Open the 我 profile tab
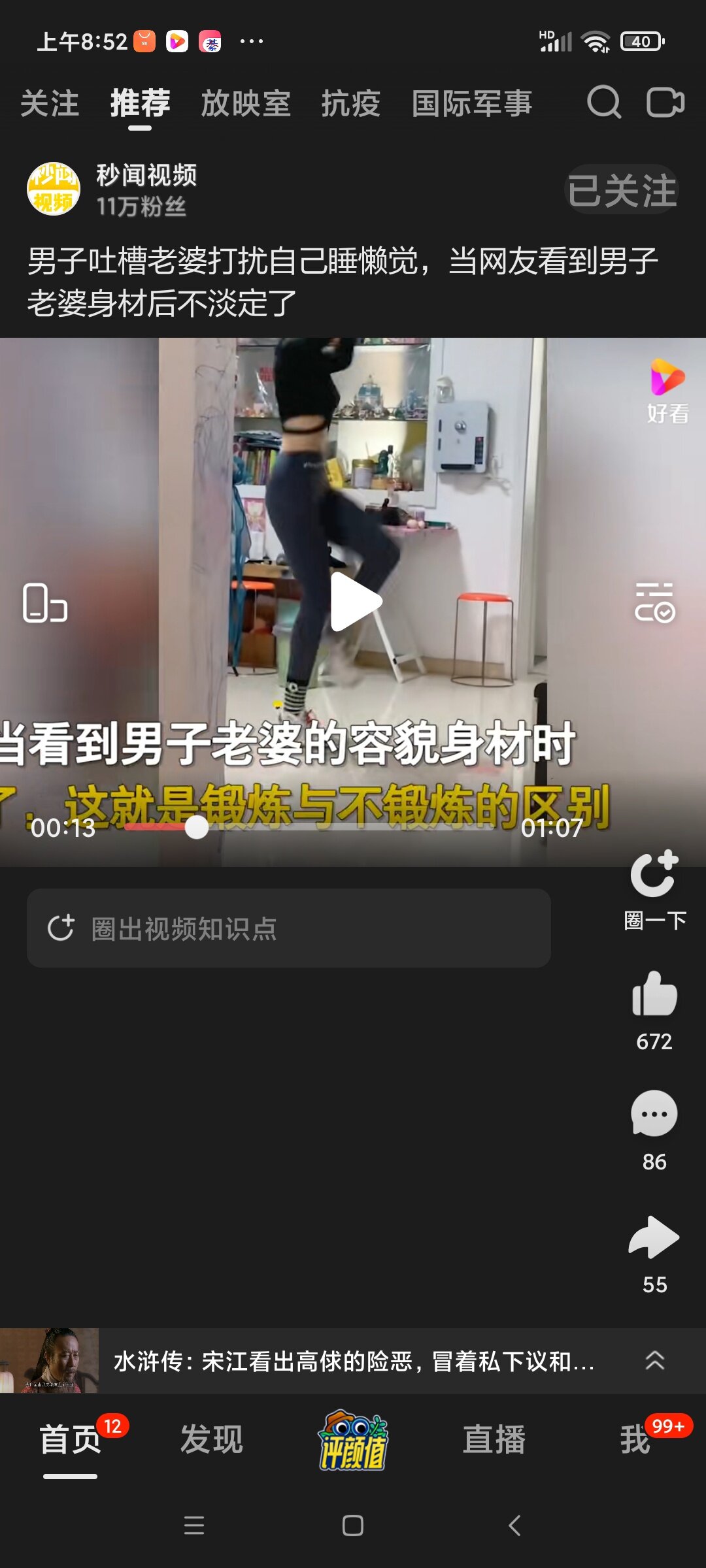The width and height of the screenshot is (706, 1568). 635,1440
